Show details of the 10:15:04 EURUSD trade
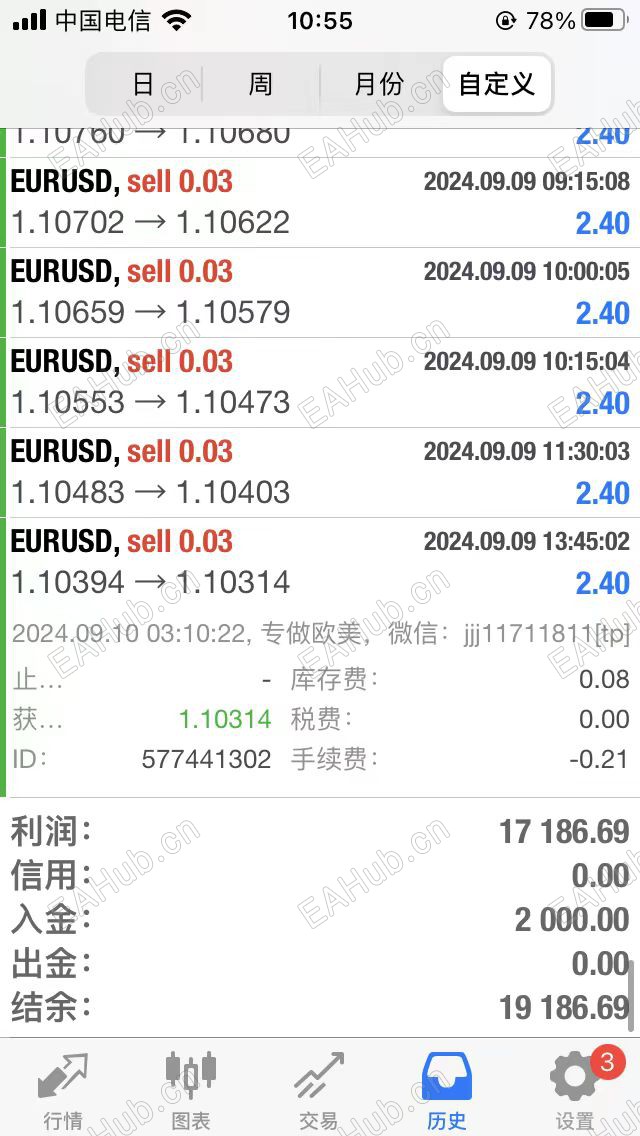Screen dimensions: 640x1136 [320, 382]
